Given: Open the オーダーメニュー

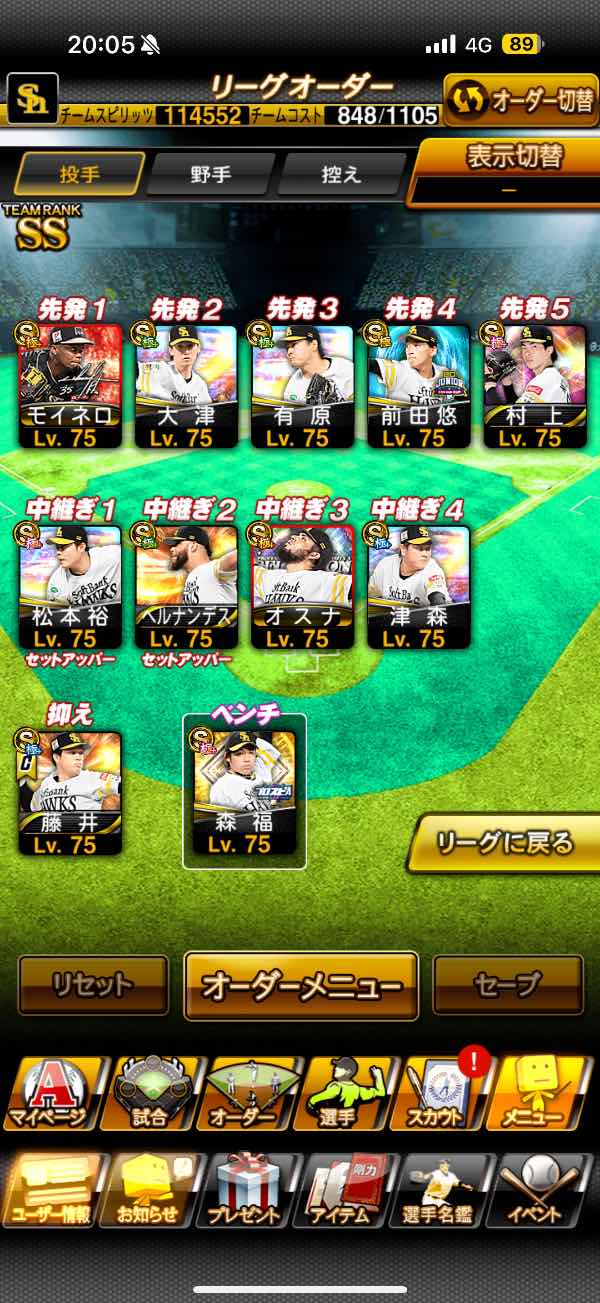Looking at the screenshot, I should point(301,986).
